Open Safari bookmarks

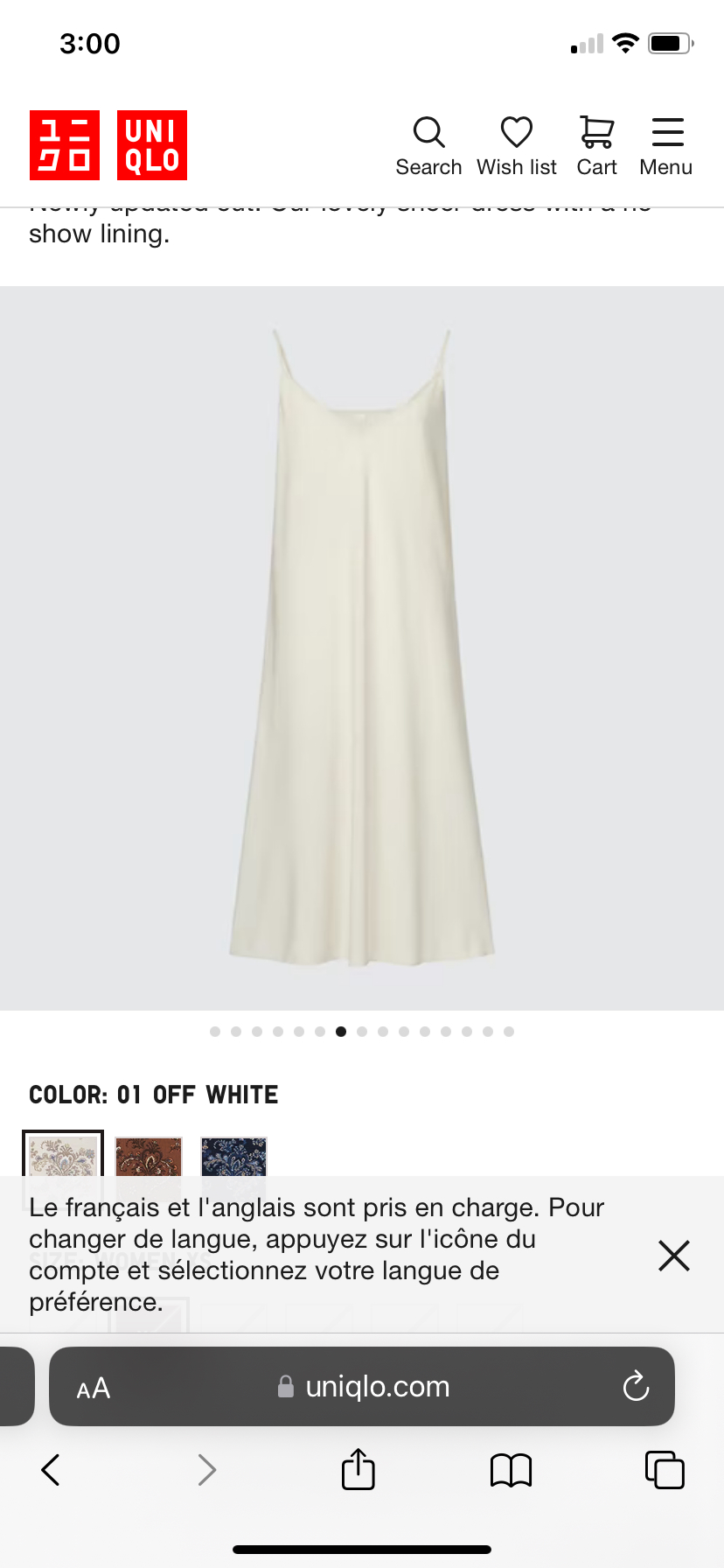tap(511, 1470)
